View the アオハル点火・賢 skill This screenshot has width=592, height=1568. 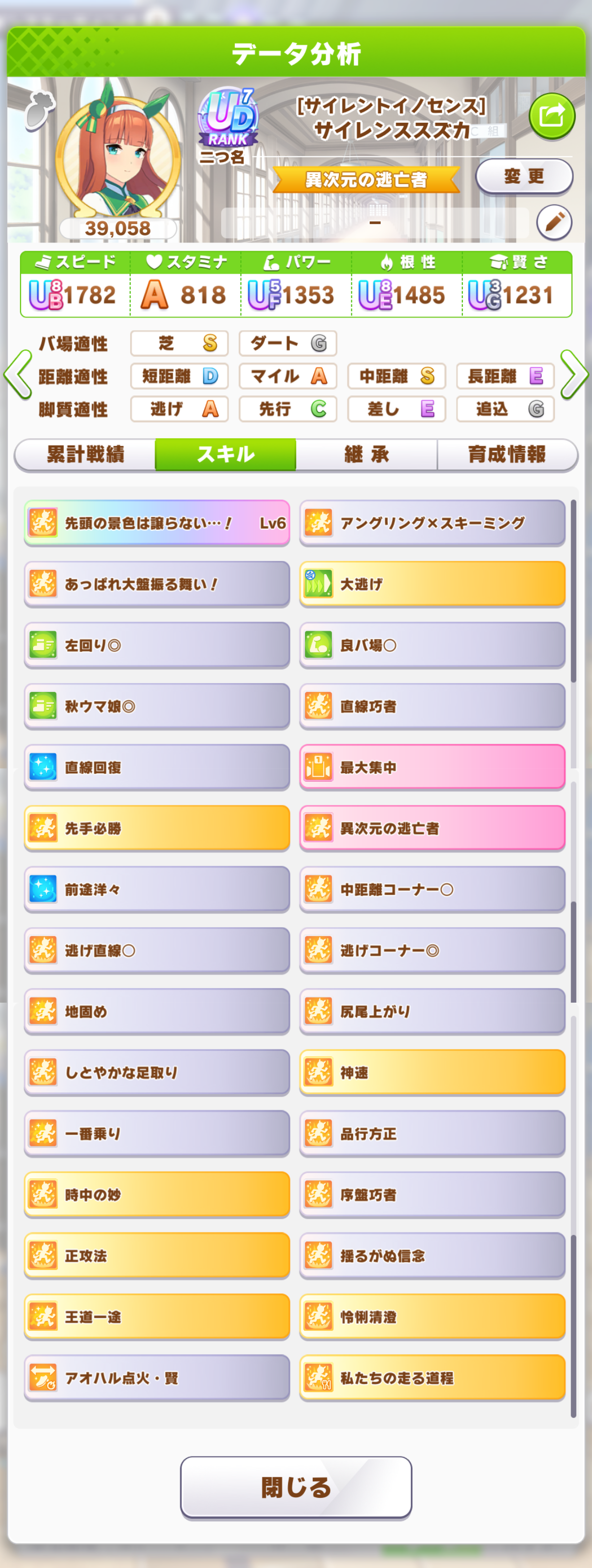(x=156, y=1378)
